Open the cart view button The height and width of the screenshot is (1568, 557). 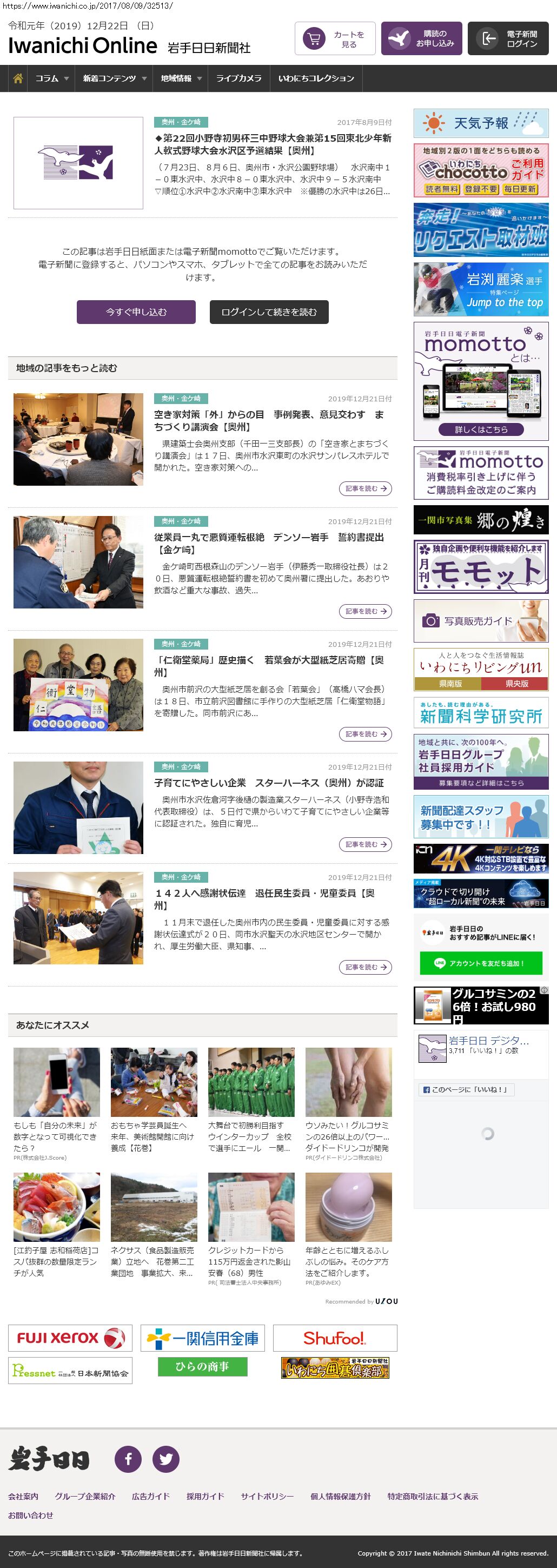[335, 39]
